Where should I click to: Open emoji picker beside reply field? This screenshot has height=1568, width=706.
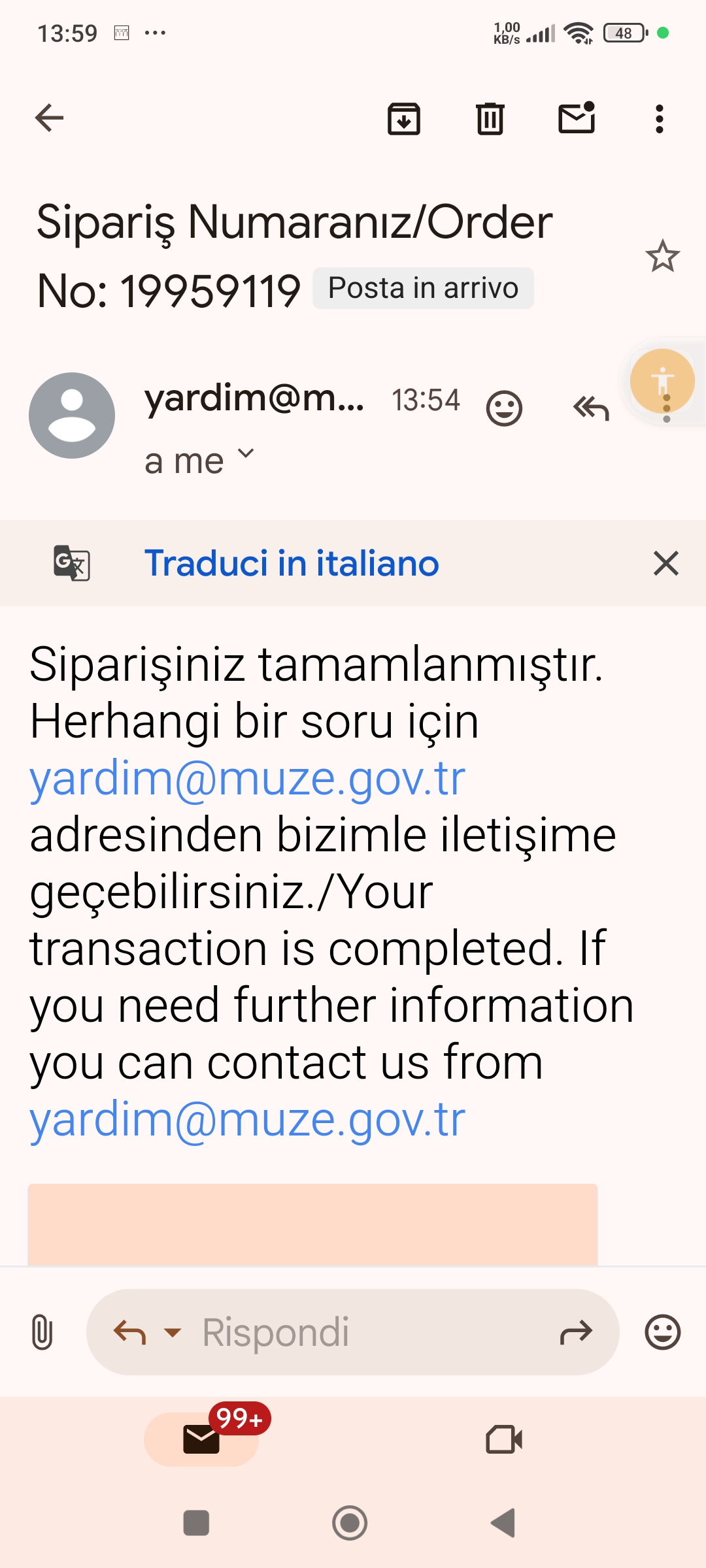(663, 1332)
